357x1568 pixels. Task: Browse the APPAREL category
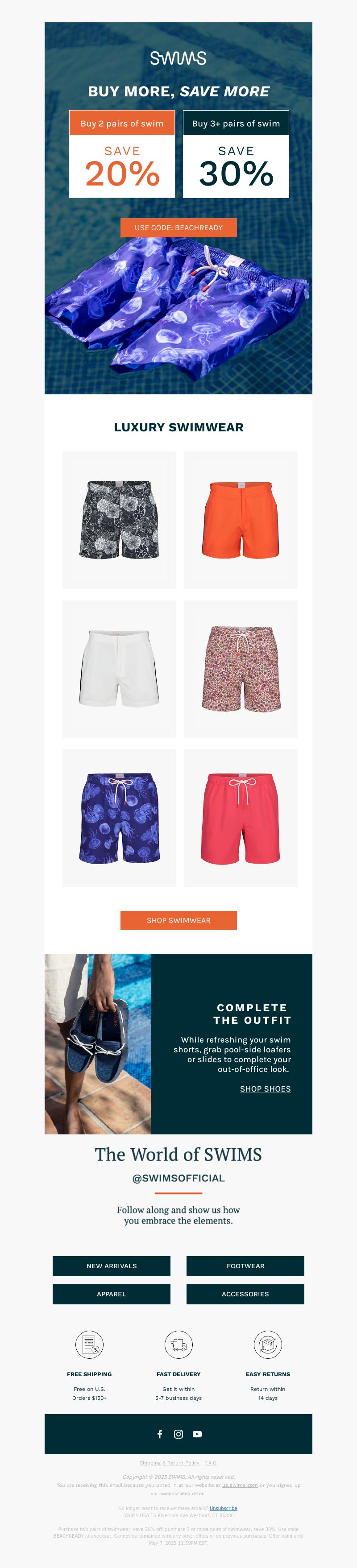point(112,1294)
